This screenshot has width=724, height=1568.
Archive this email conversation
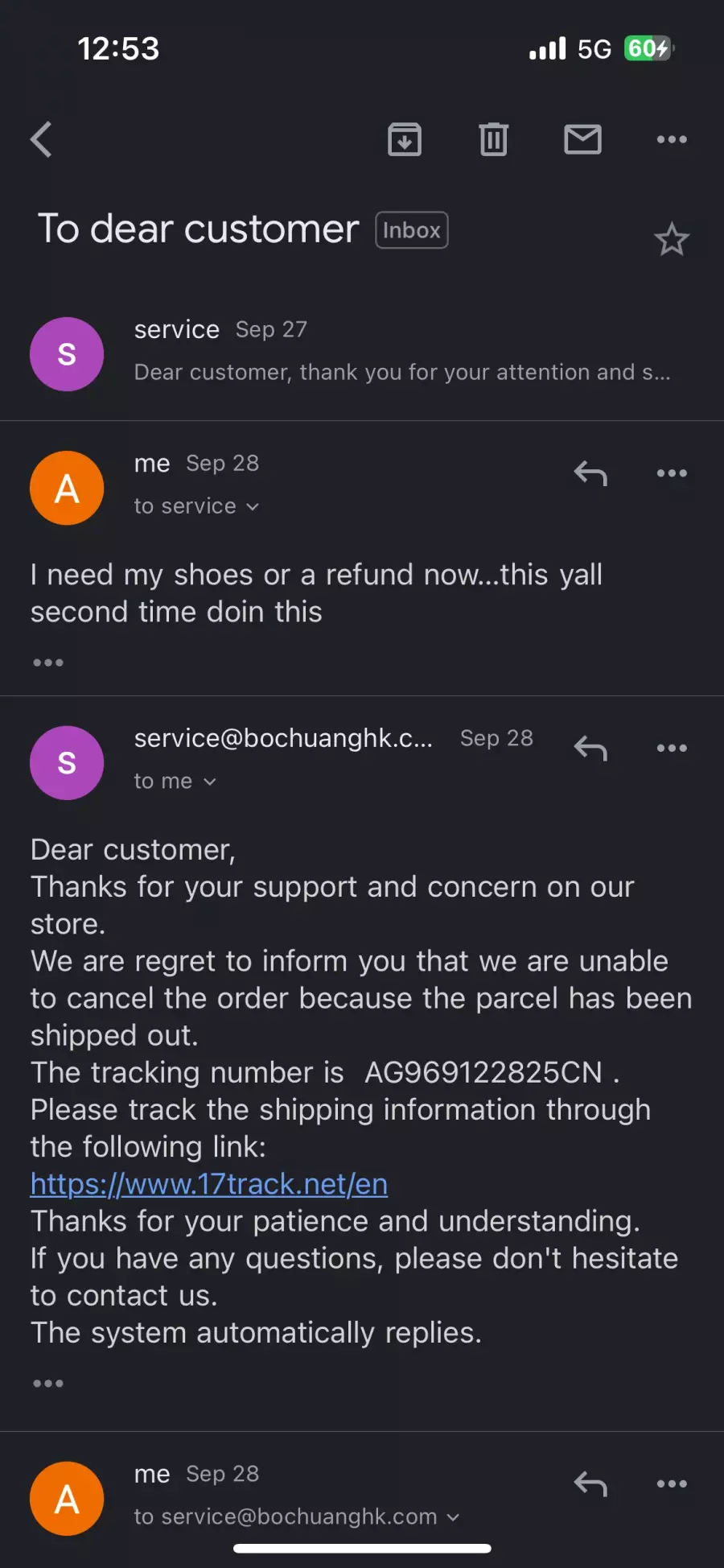(405, 139)
